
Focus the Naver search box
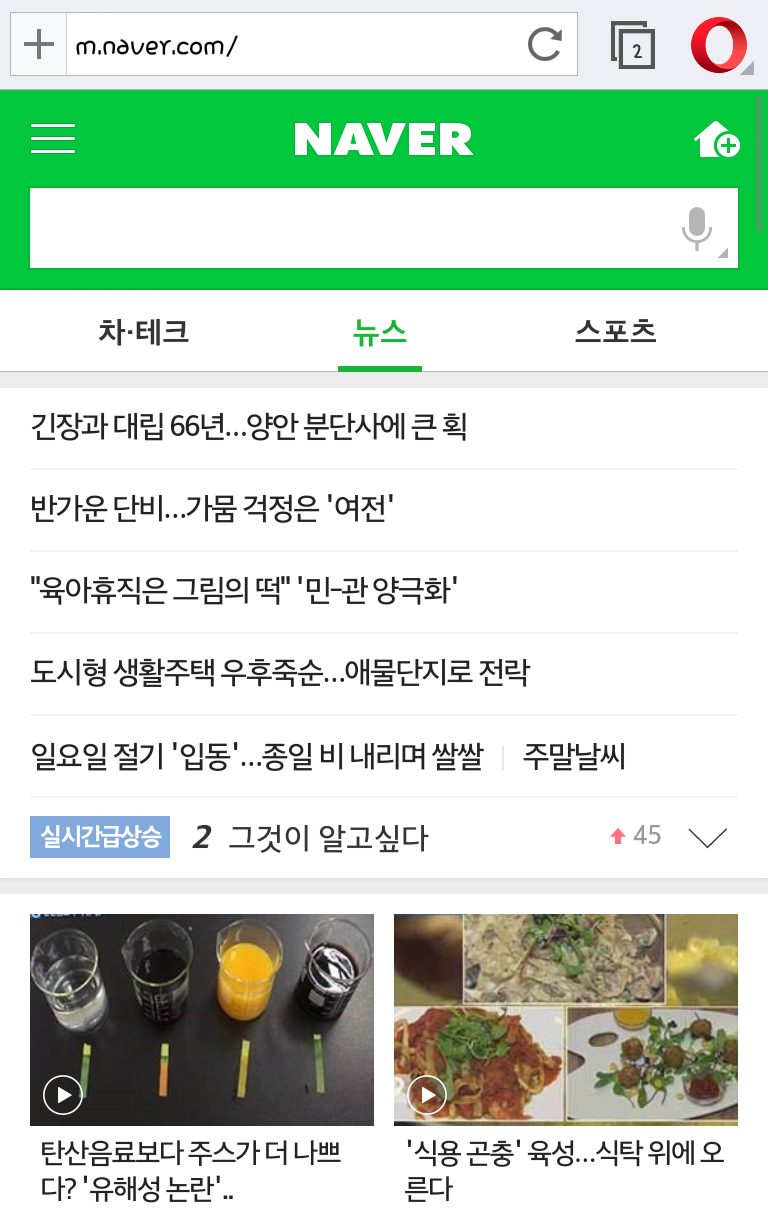click(350, 228)
